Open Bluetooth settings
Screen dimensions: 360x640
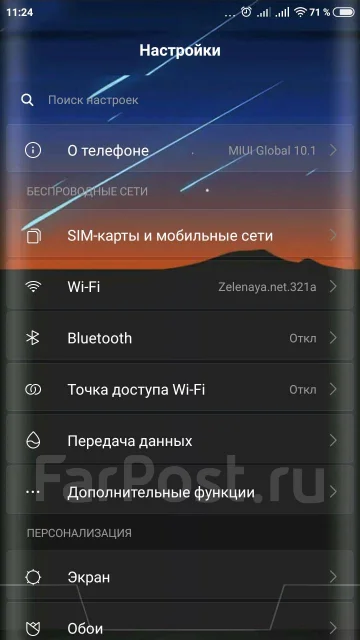(180, 338)
